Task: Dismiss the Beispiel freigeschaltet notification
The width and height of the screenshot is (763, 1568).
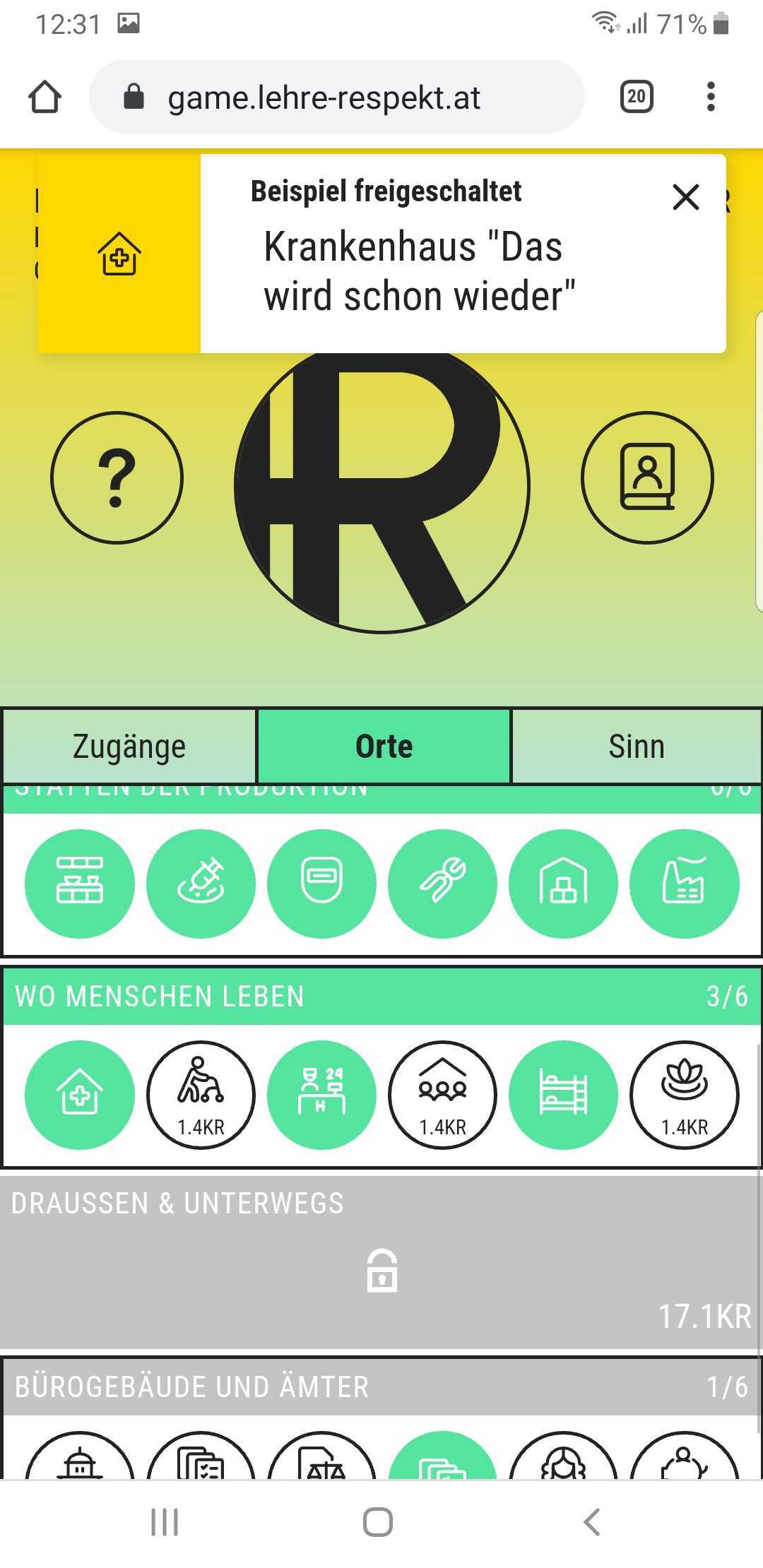Action: (685, 197)
